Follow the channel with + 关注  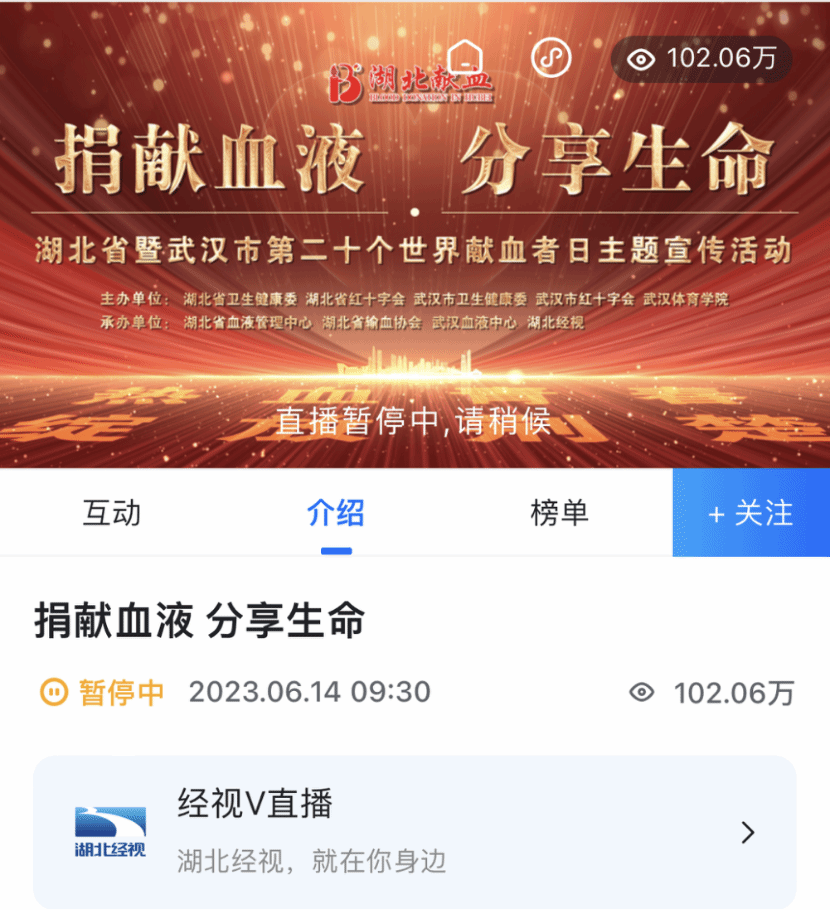pos(751,513)
